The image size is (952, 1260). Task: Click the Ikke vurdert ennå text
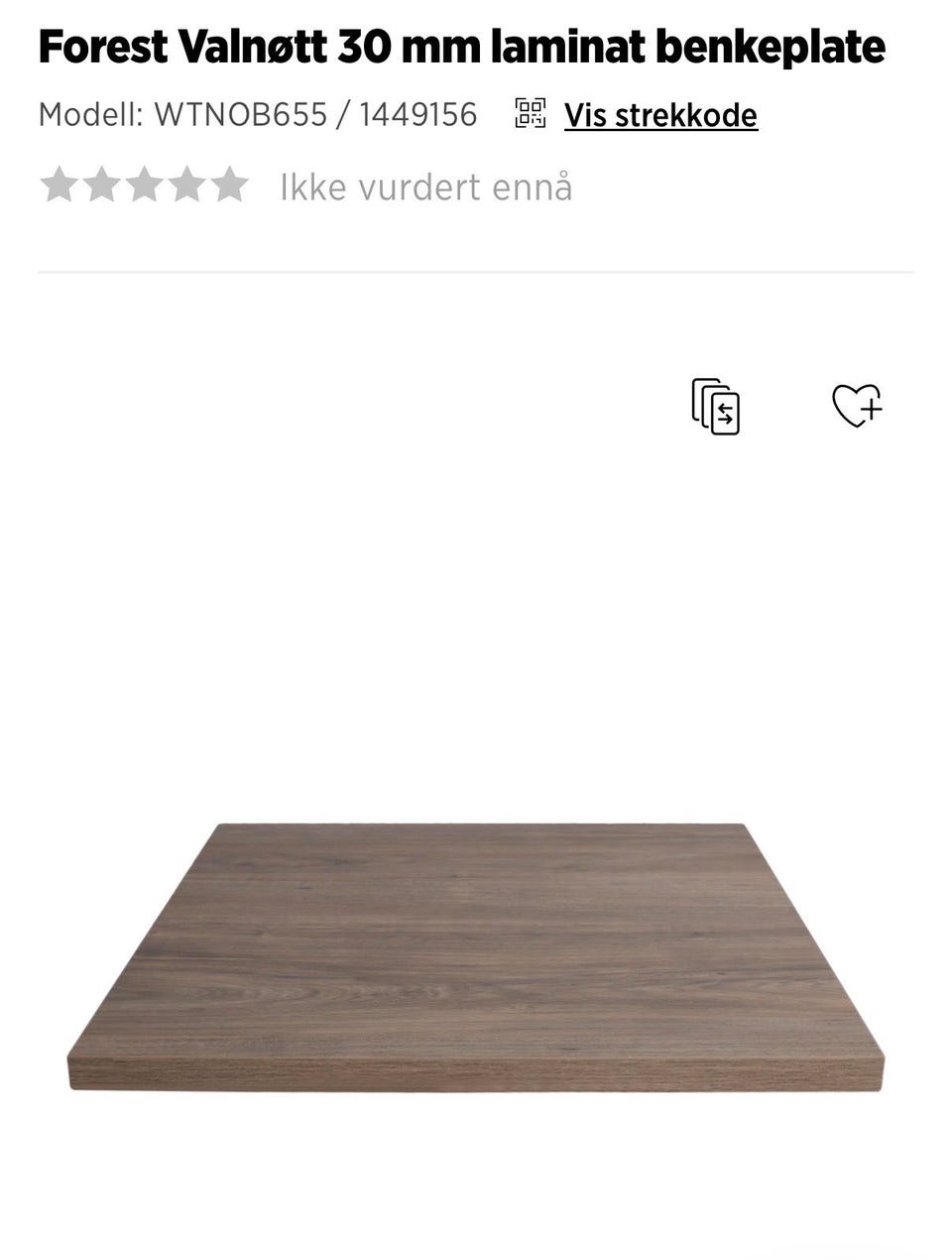point(426,187)
